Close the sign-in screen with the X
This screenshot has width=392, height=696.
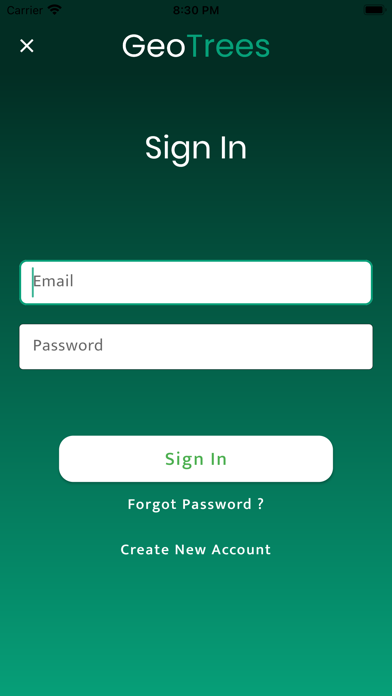27,46
